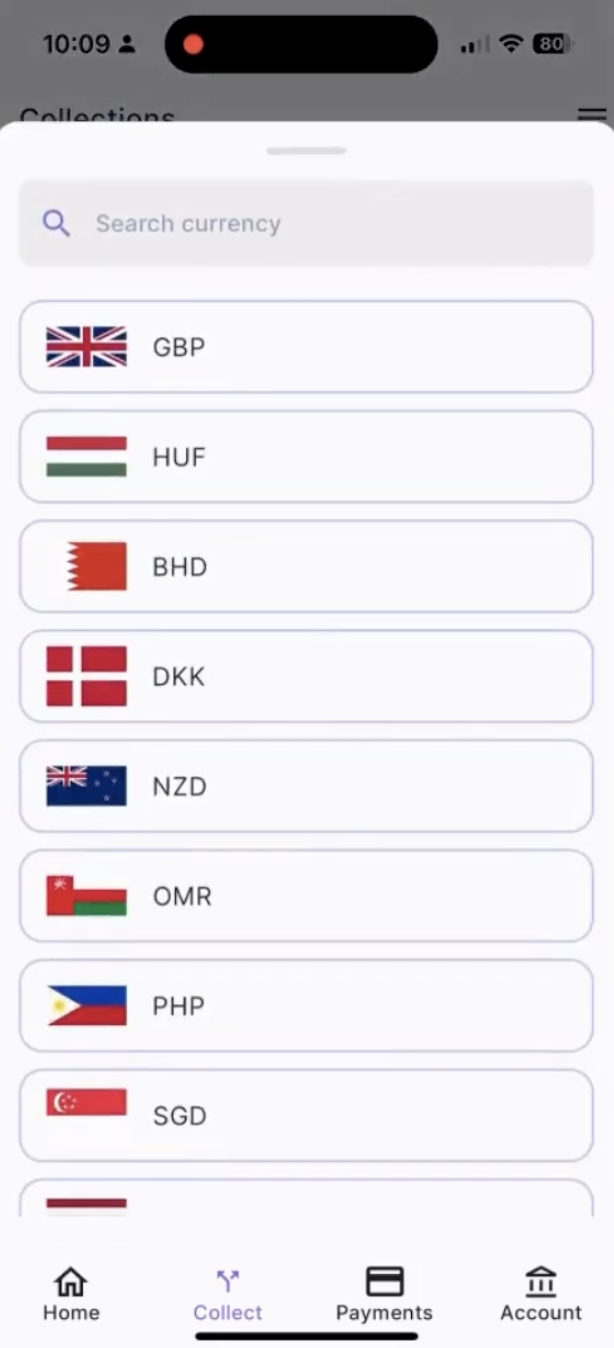
Task: Pick BHD currency
Action: pyautogui.click(x=306, y=567)
